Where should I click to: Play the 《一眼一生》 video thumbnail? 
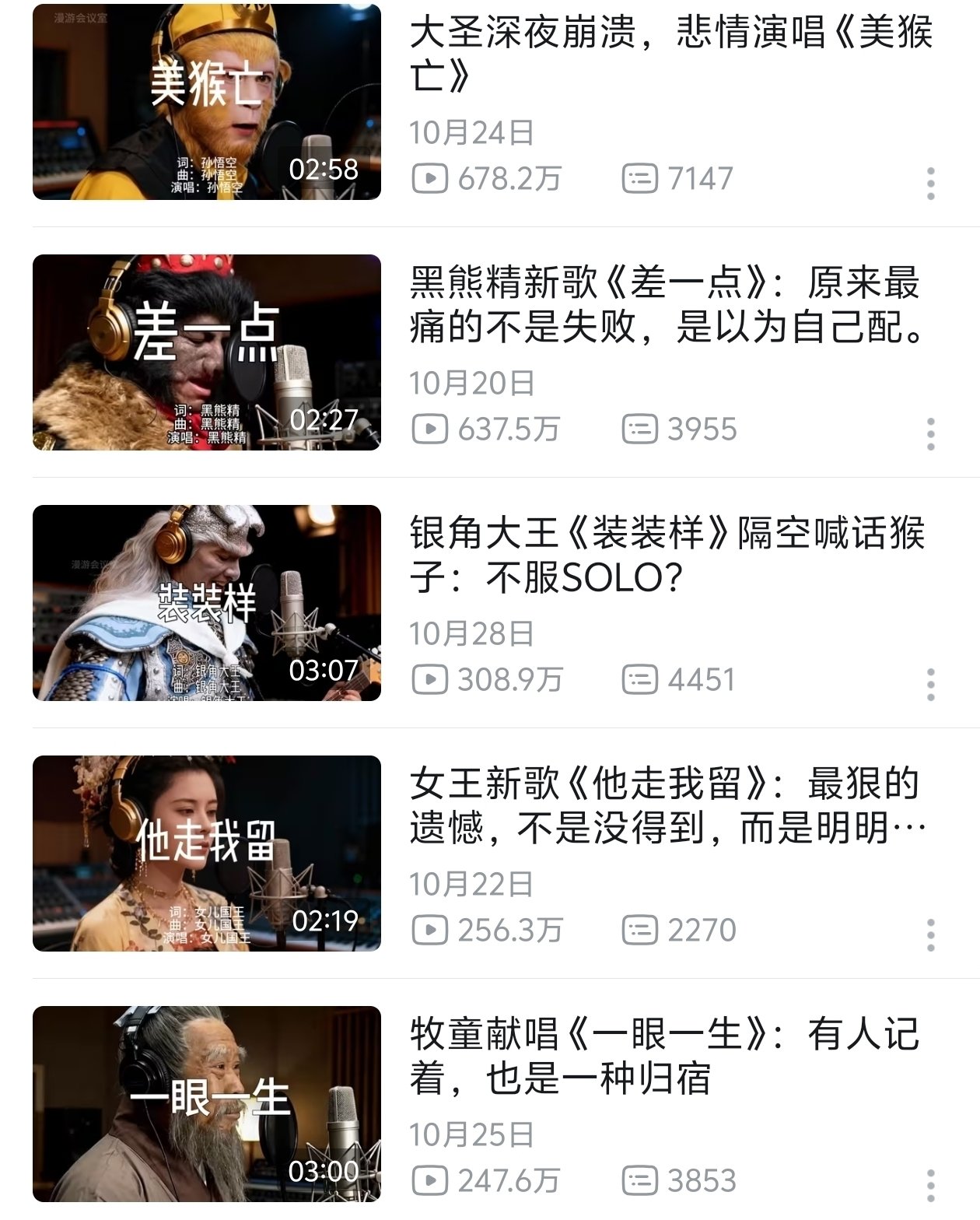(x=206, y=1104)
